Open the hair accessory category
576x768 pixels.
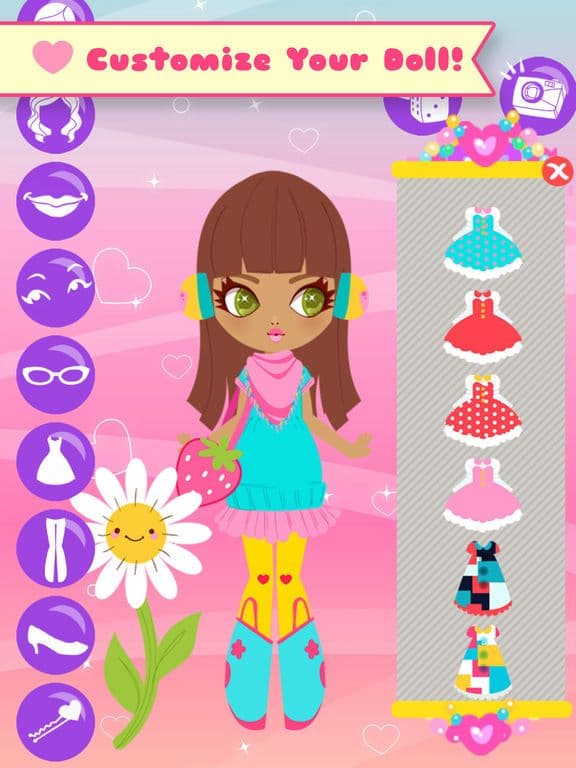(55, 722)
